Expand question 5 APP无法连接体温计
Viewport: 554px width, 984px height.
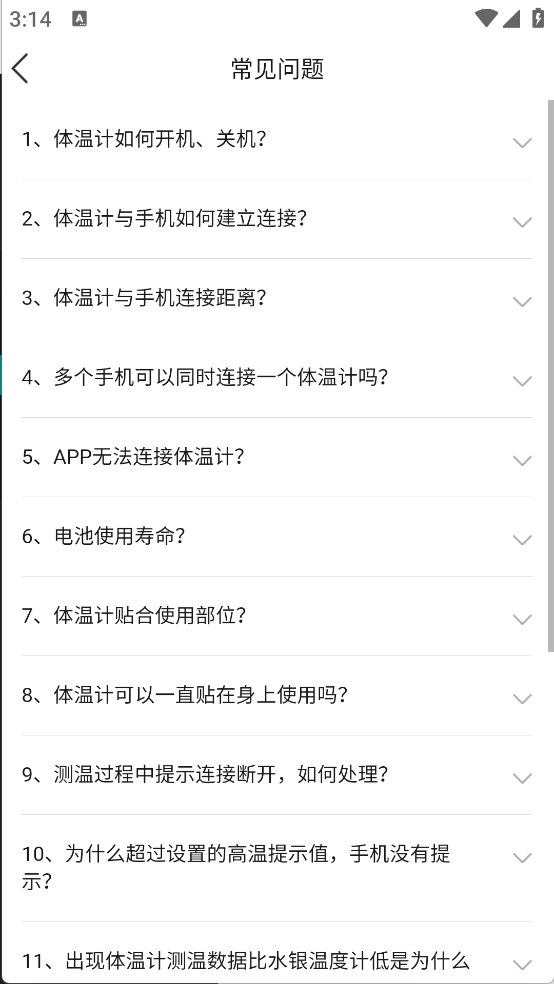coord(277,457)
